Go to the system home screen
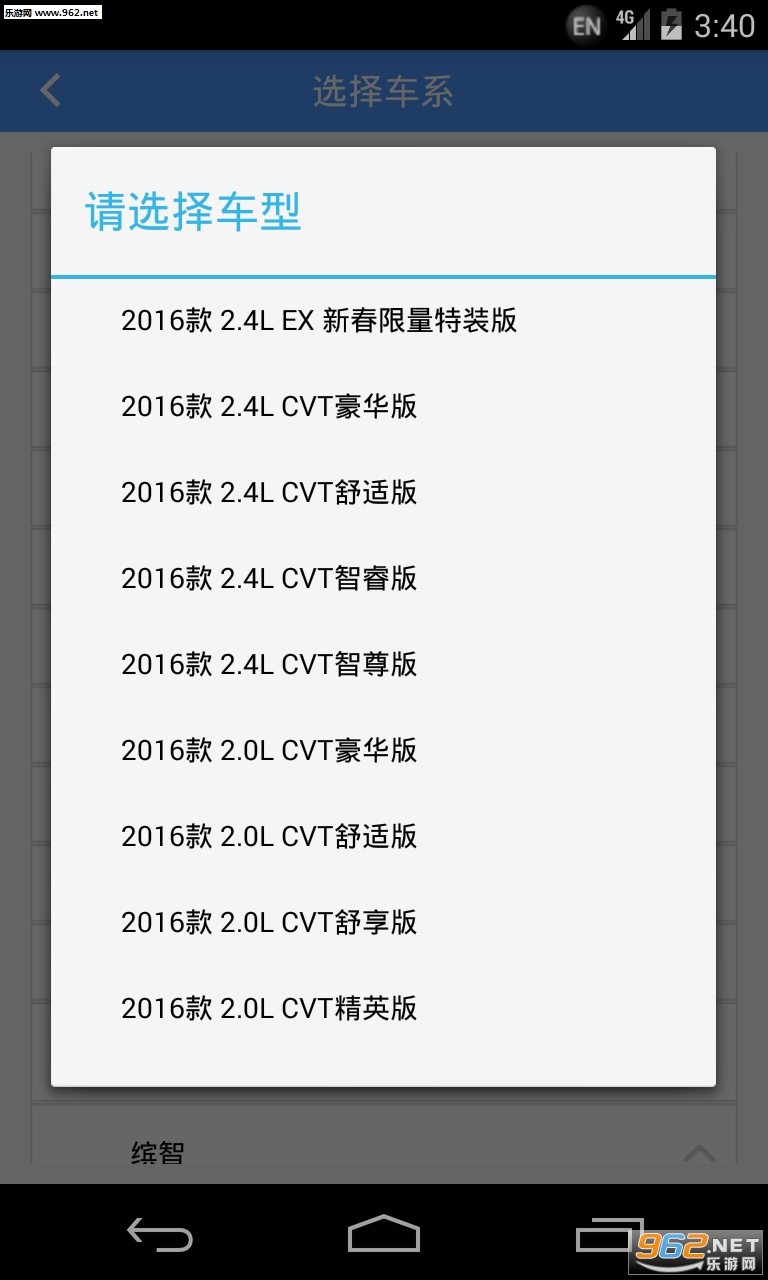The width and height of the screenshot is (768, 1280). tap(384, 1235)
